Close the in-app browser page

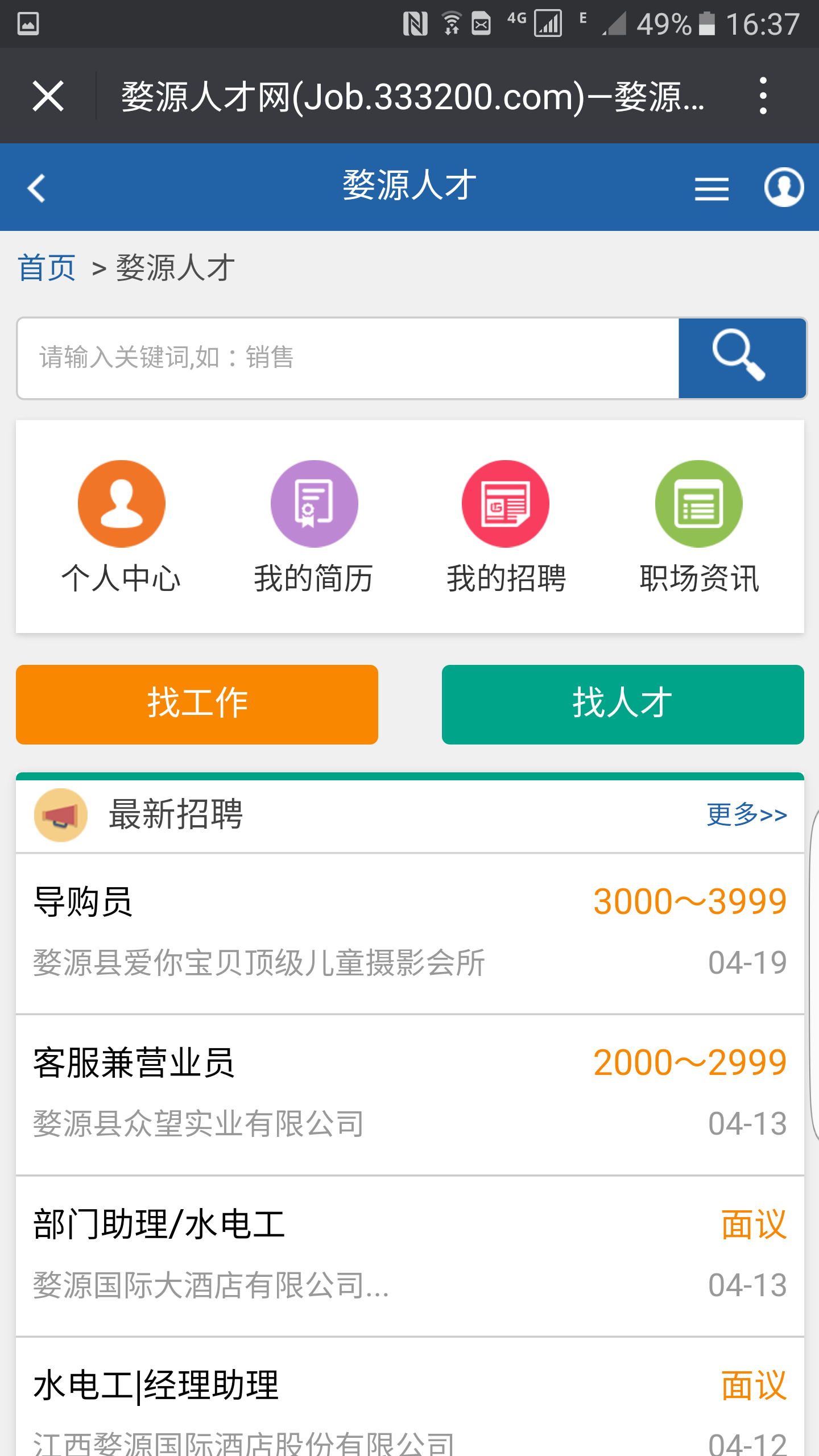[48, 96]
